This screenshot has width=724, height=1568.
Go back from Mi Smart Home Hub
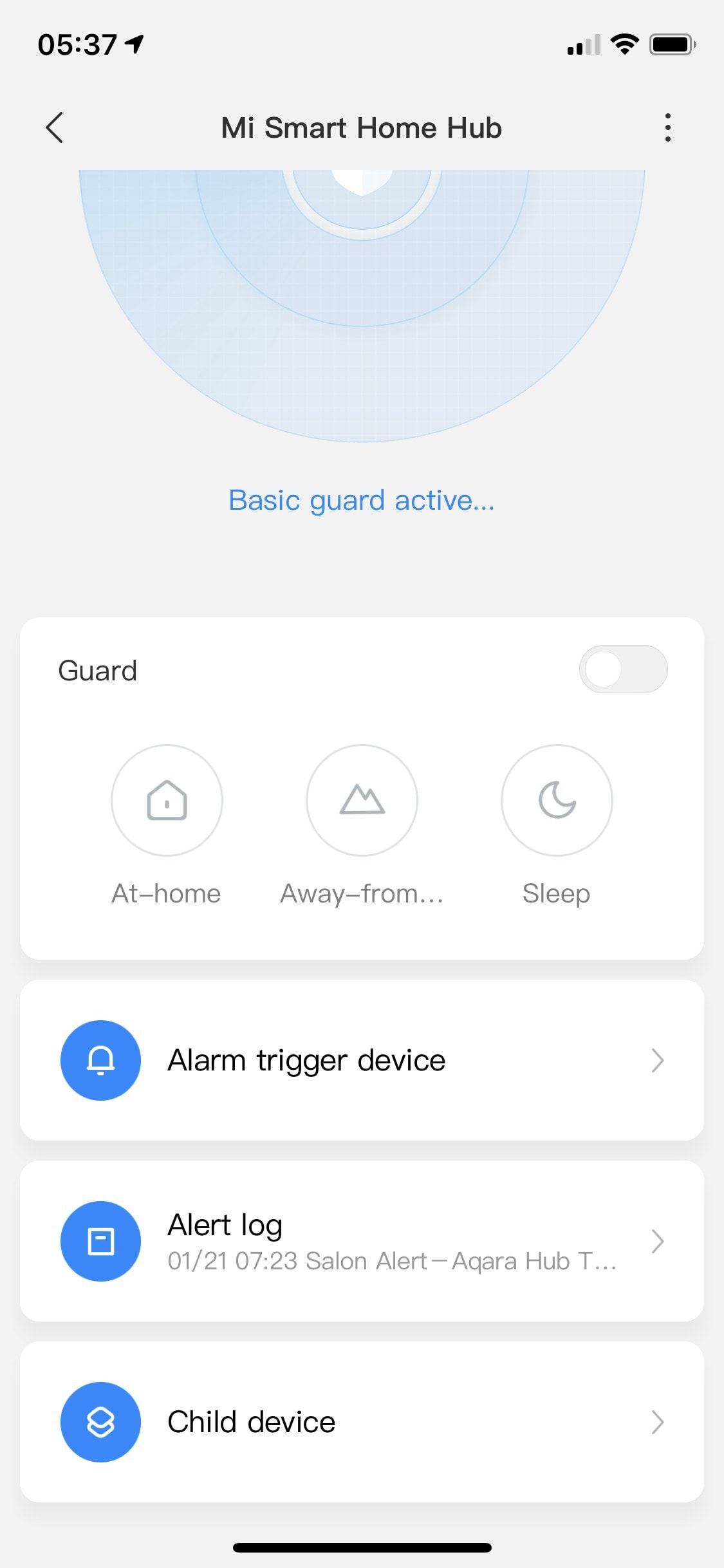tap(55, 127)
